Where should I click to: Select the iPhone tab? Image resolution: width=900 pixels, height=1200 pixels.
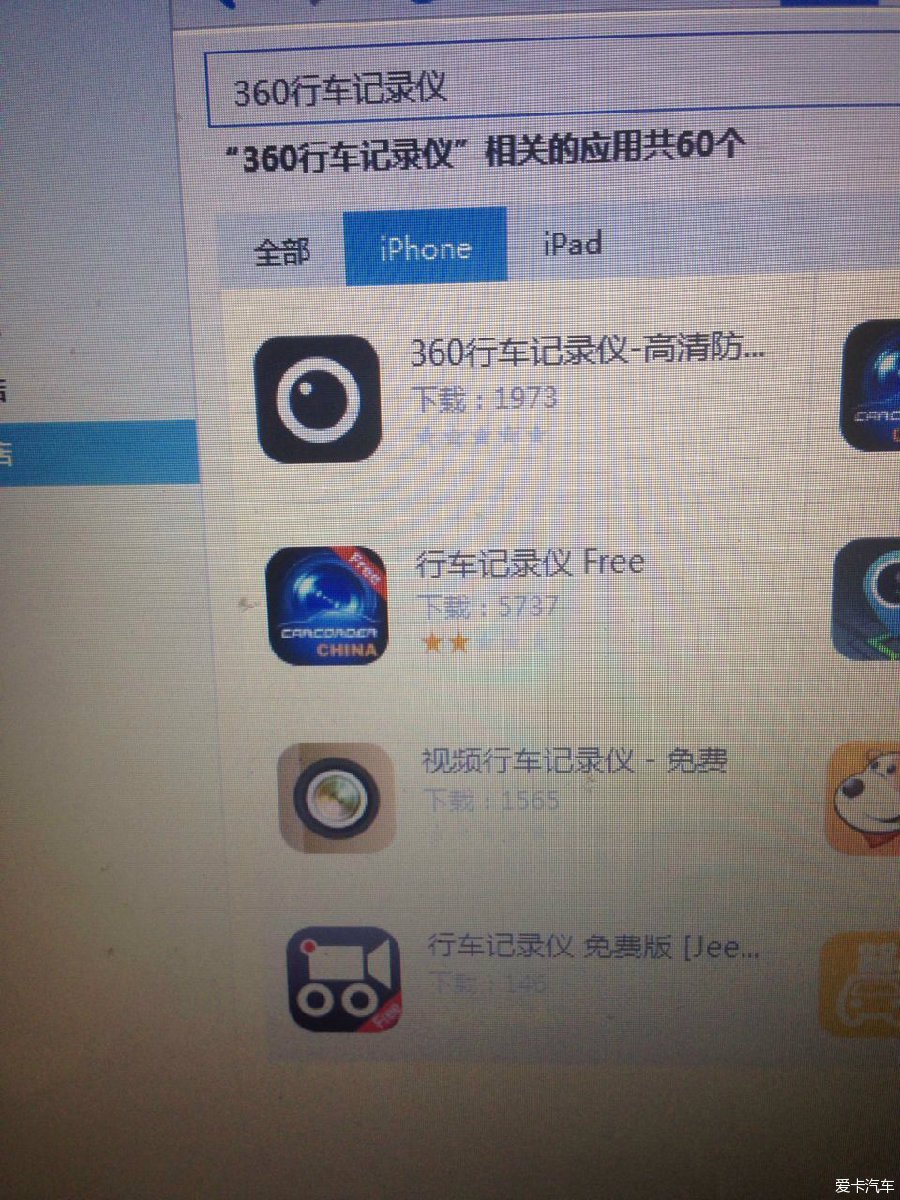coord(425,247)
